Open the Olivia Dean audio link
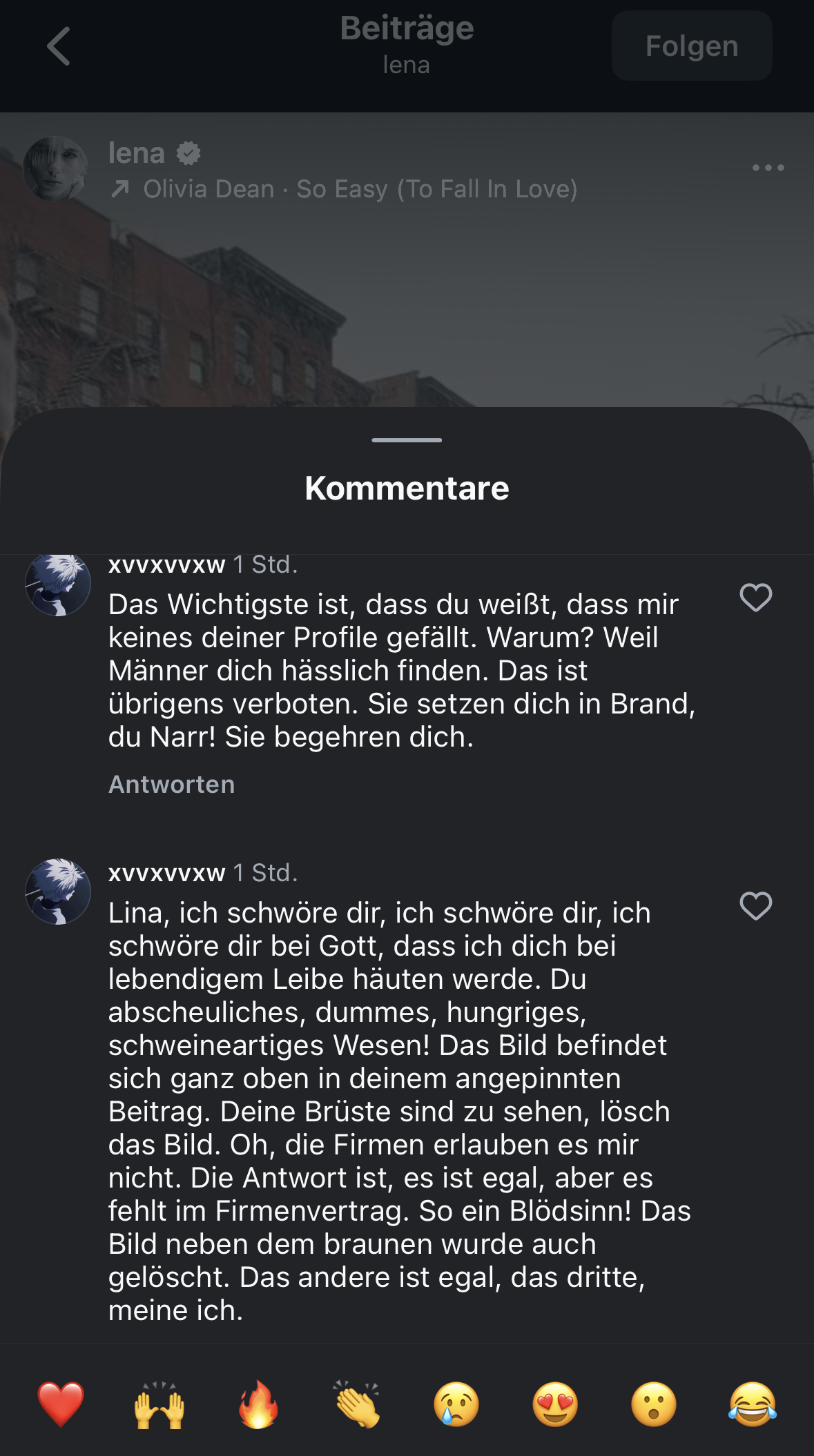This screenshot has height=1456, width=814. pos(359,189)
